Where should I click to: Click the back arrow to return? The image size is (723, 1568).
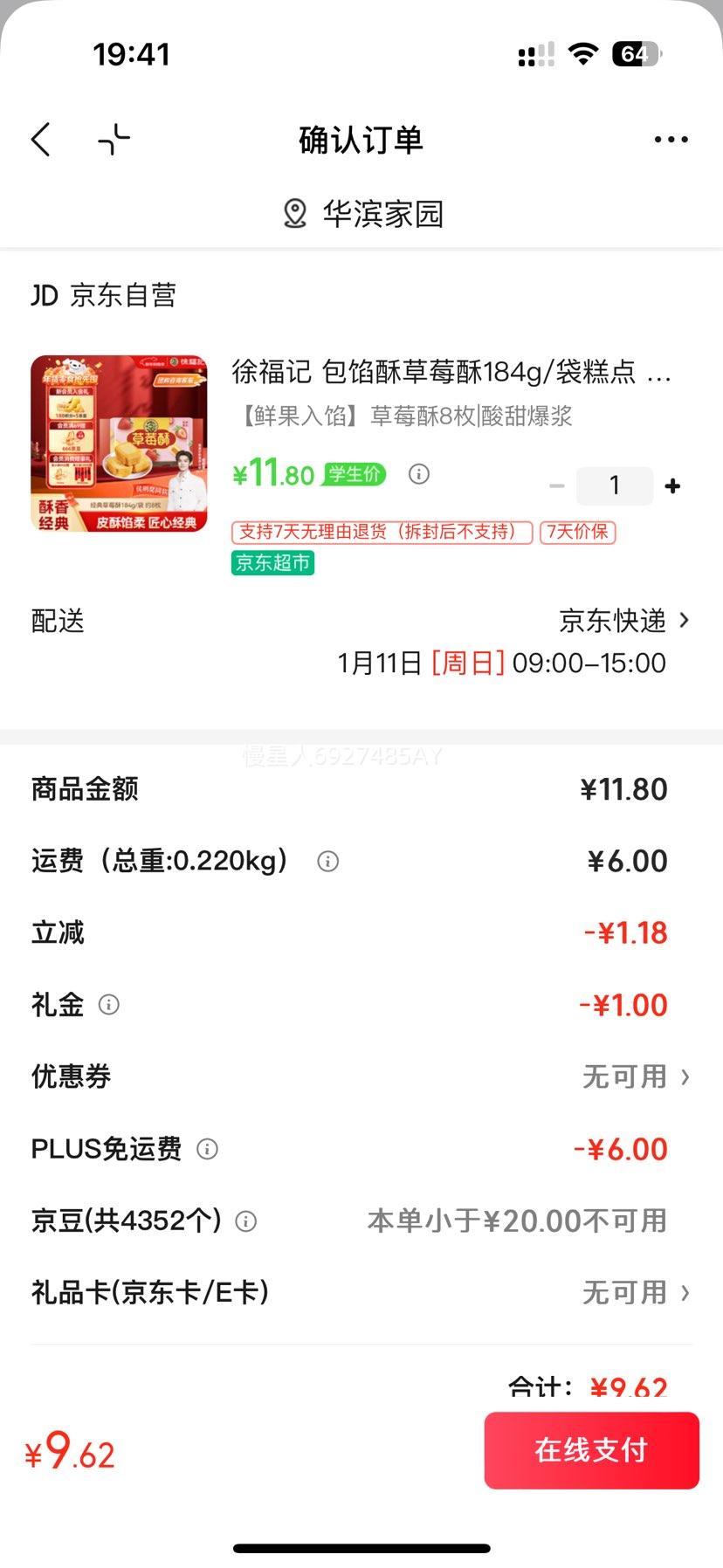click(x=40, y=139)
